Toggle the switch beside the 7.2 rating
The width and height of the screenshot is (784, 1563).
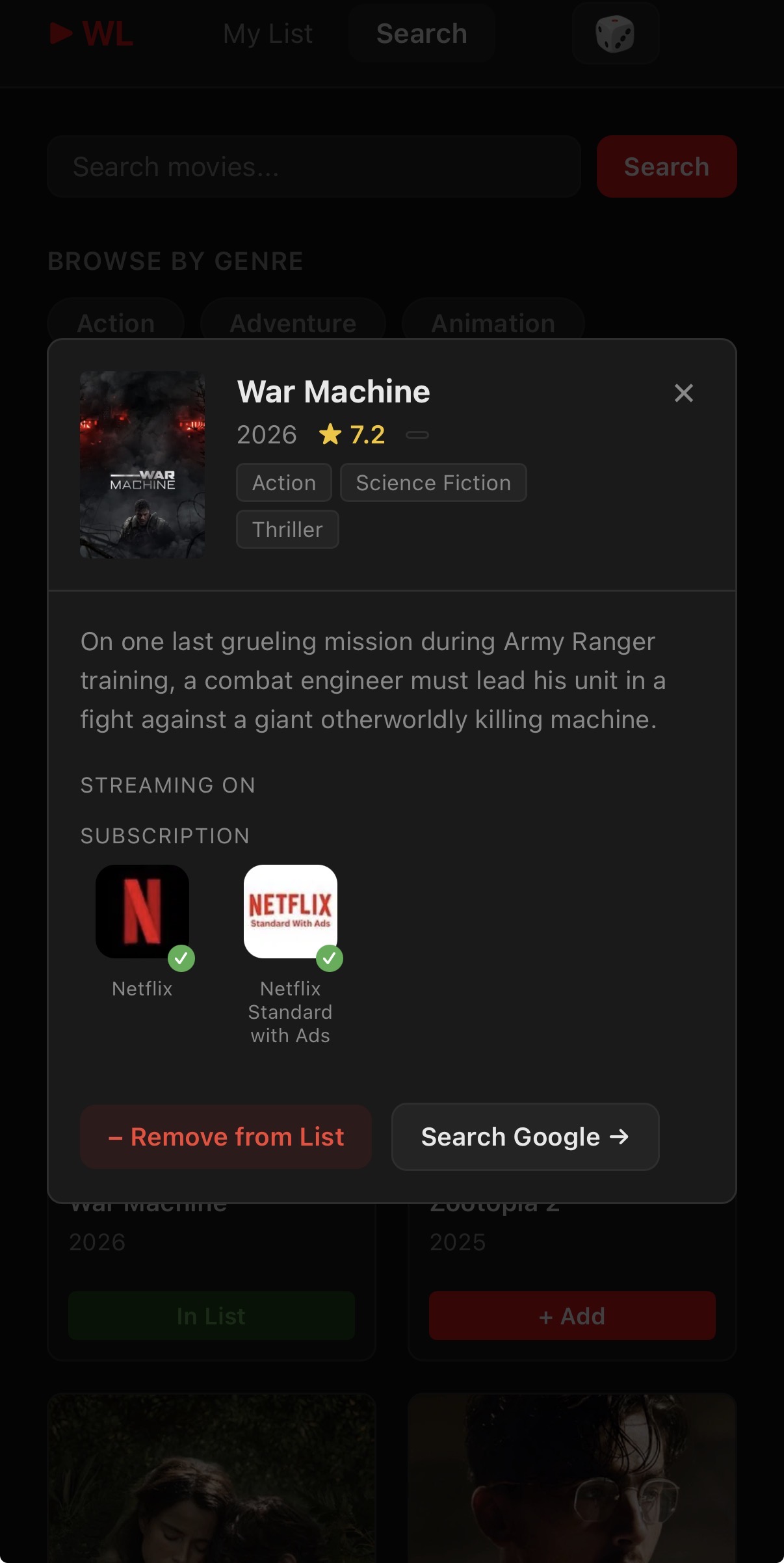point(418,434)
